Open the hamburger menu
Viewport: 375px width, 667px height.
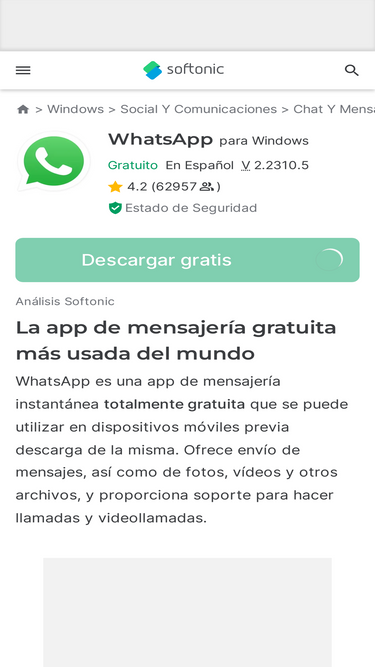coord(23,70)
